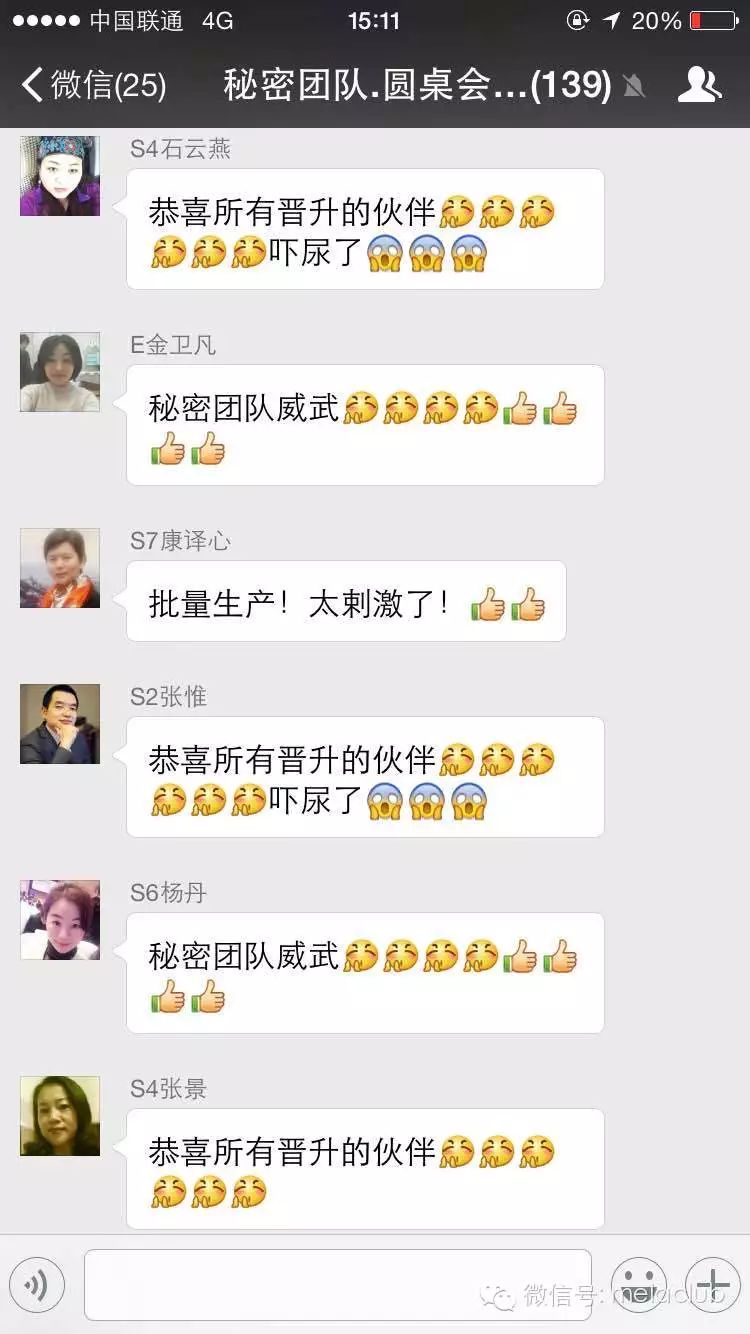Tap S7康译心's avatar
Screen dimensions: 750x1334
[60, 568]
